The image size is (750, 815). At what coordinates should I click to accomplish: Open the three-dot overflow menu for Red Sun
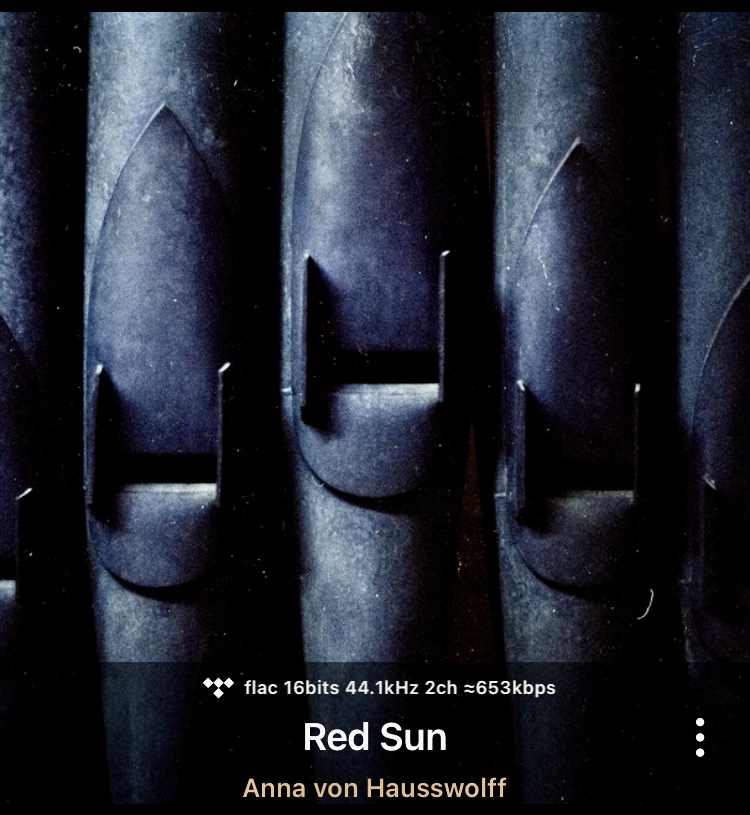pyautogui.click(x=700, y=737)
